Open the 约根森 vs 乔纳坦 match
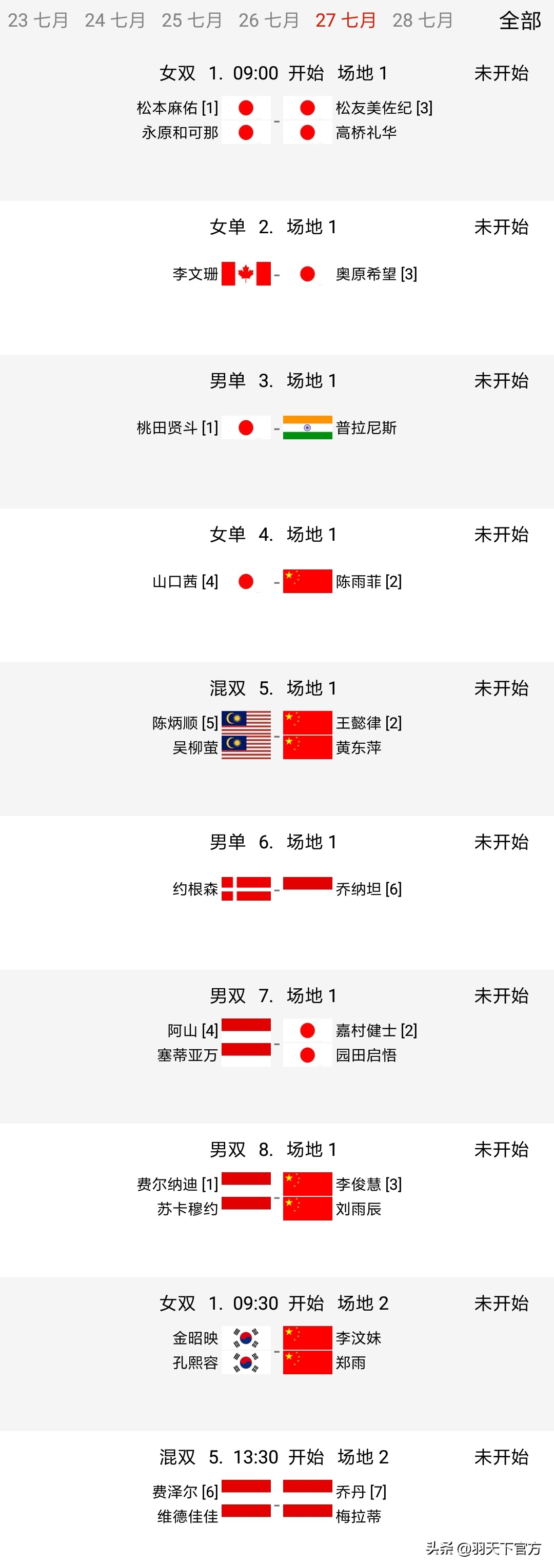 pyautogui.click(x=276, y=889)
